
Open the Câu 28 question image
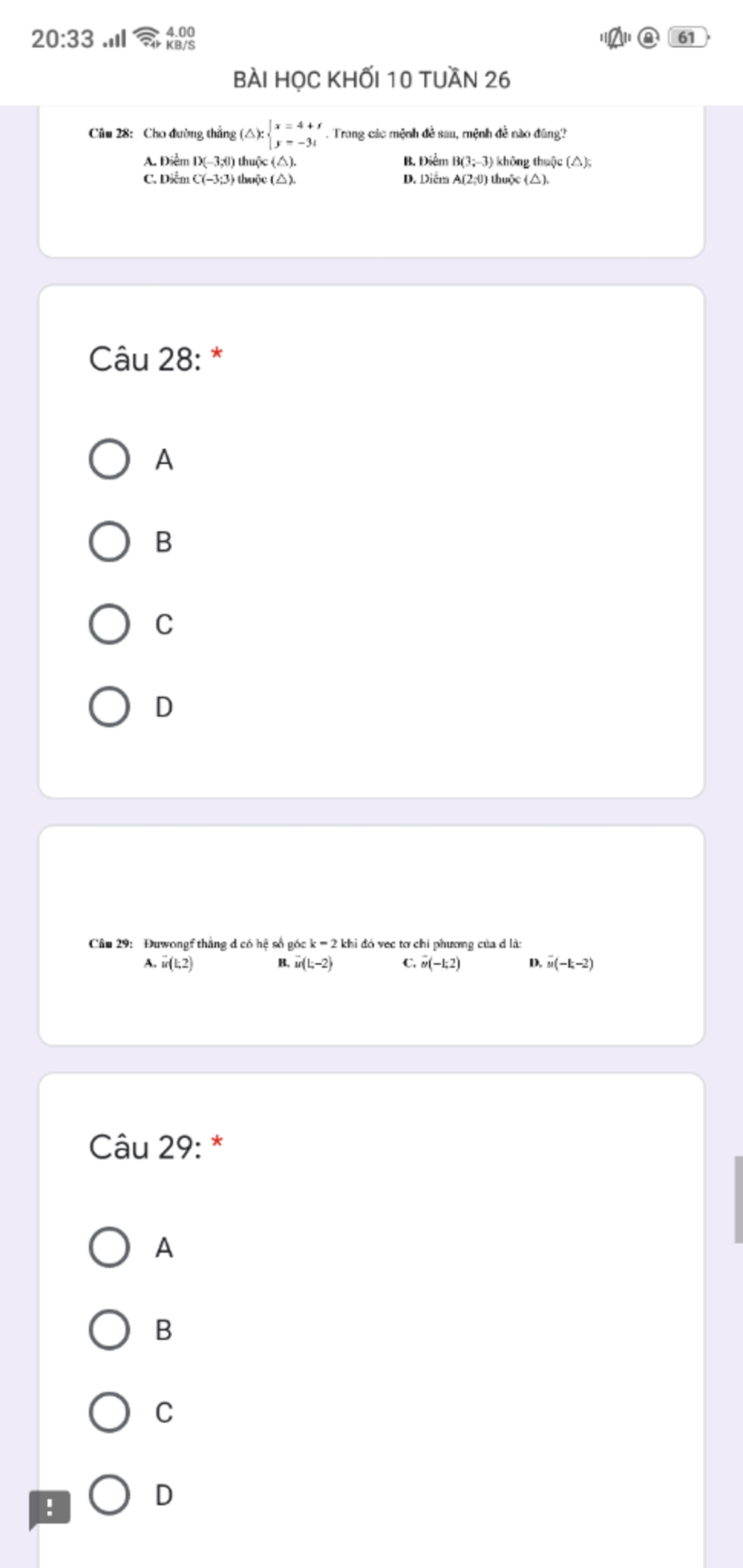click(x=340, y=155)
